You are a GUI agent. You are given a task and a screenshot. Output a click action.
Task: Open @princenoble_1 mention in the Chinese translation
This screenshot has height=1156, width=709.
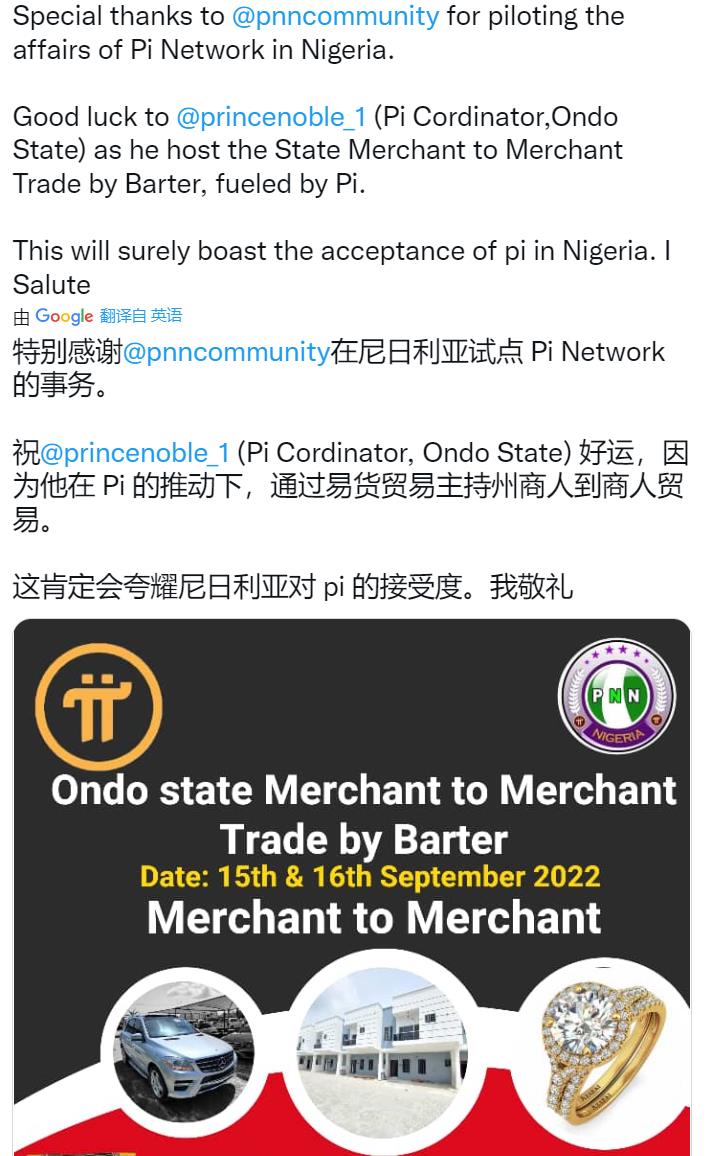(135, 452)
